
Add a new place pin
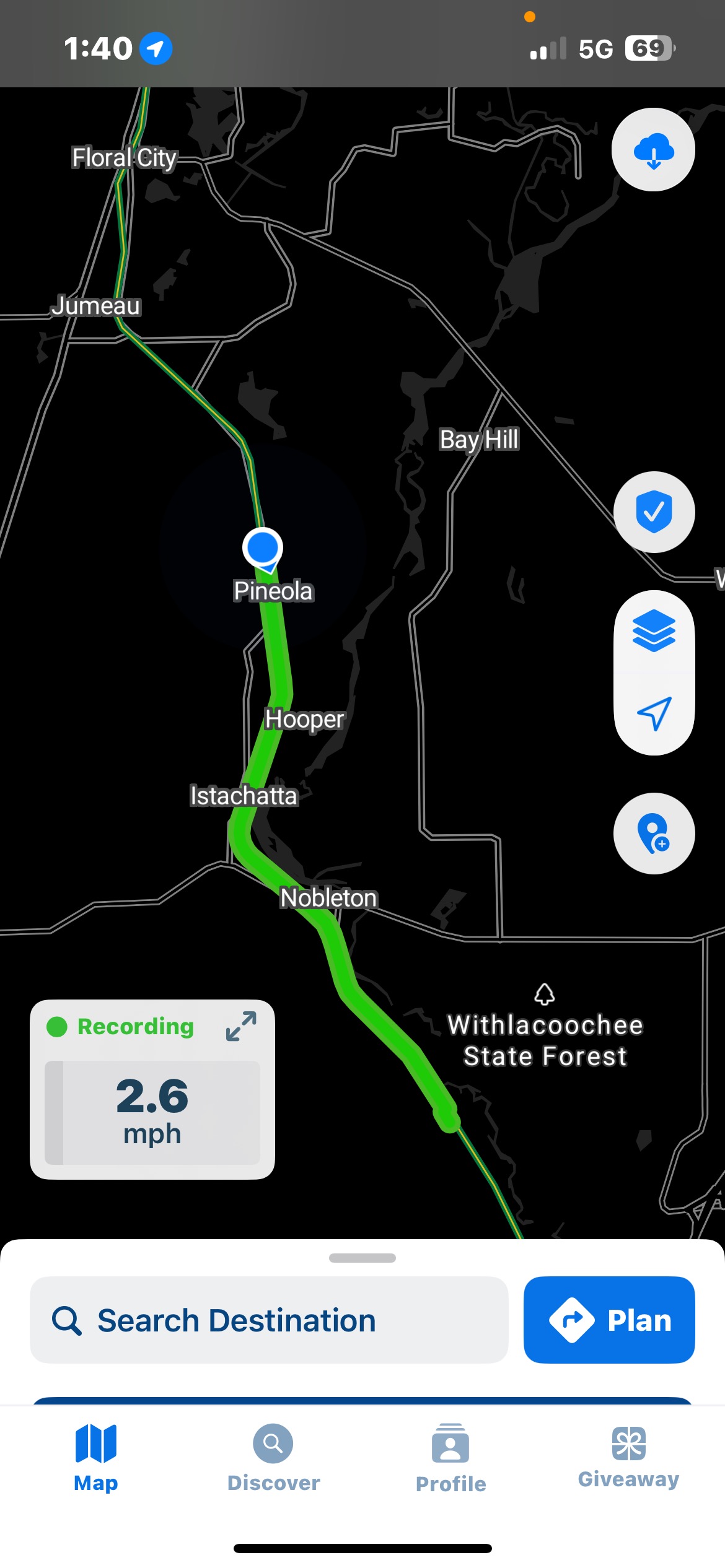point(654,834)
